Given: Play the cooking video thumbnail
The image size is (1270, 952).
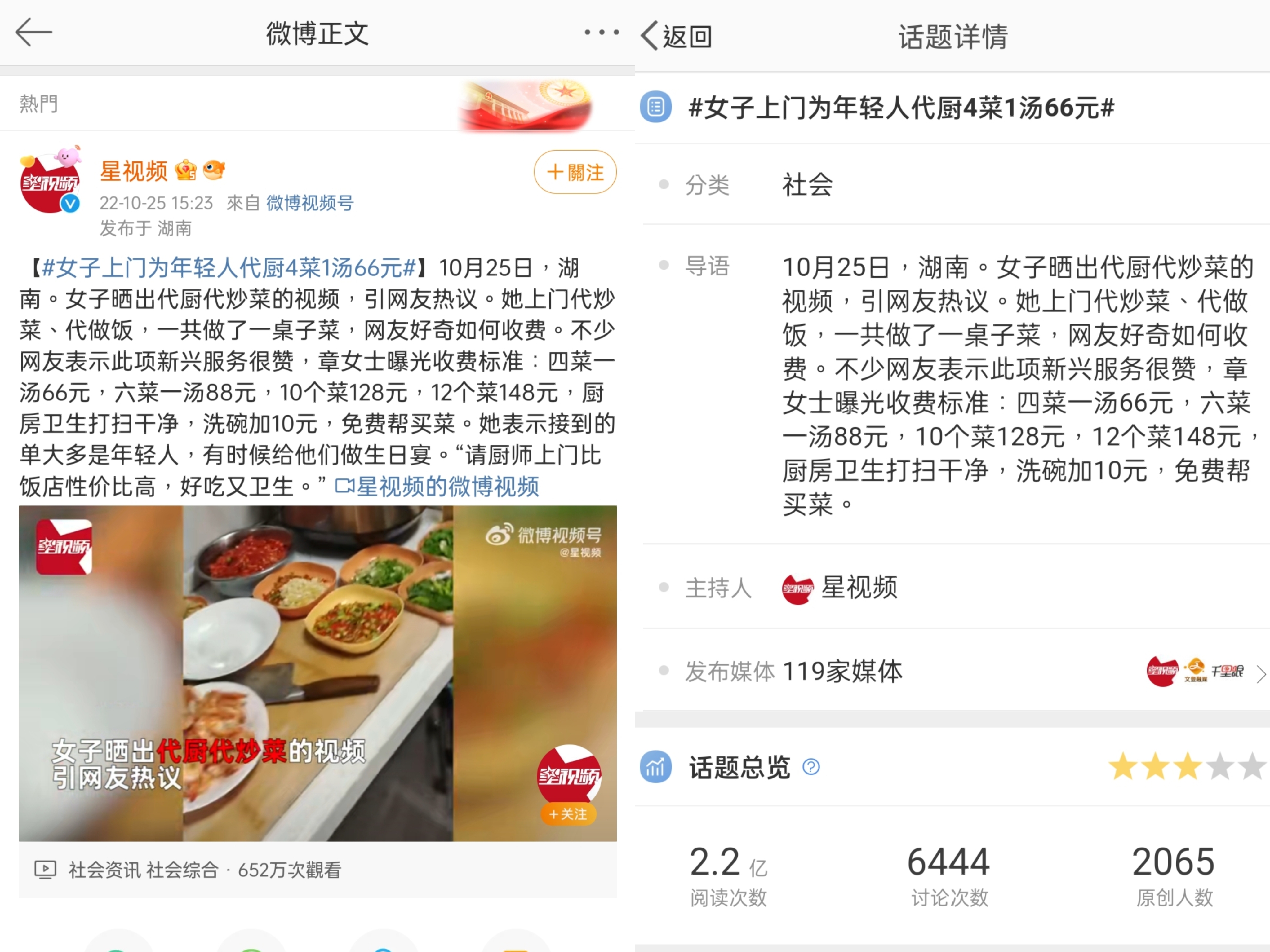Looking at the screenshot, I should click(x=317, y=672).
